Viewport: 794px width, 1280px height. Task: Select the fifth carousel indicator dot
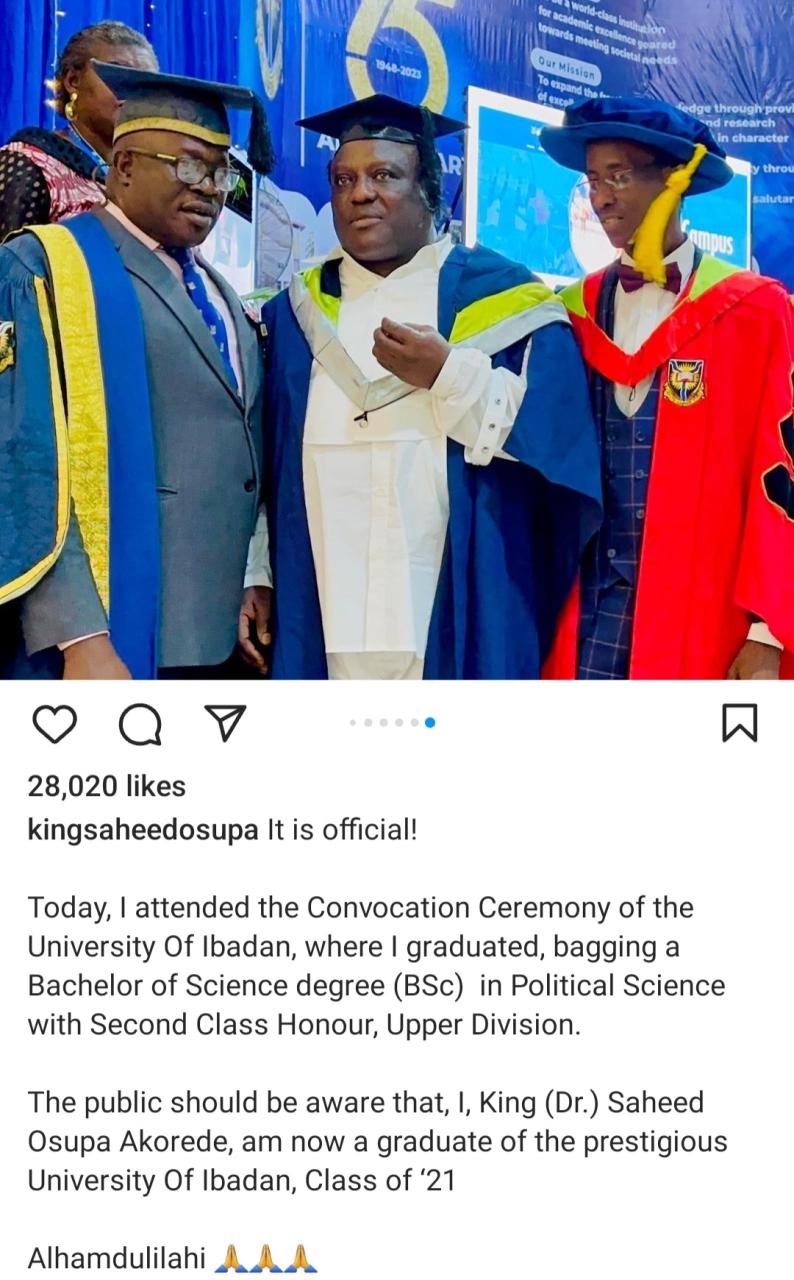[413, 722]
